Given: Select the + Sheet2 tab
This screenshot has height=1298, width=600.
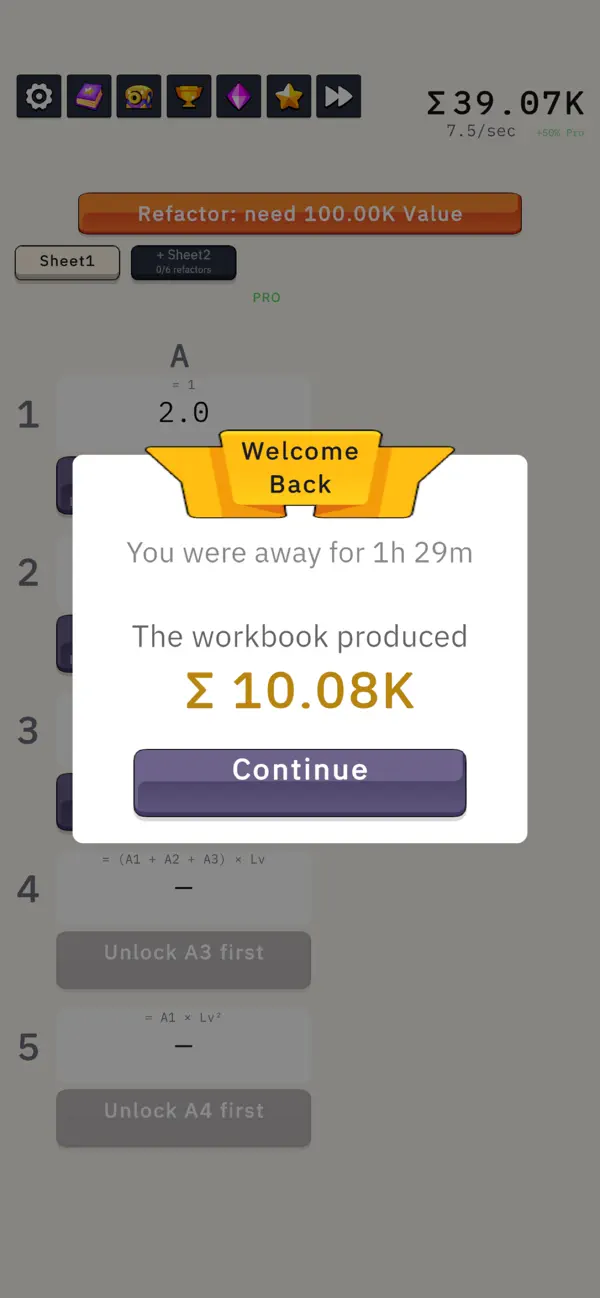Looking at the screenshot, I should tap(184, 262).
